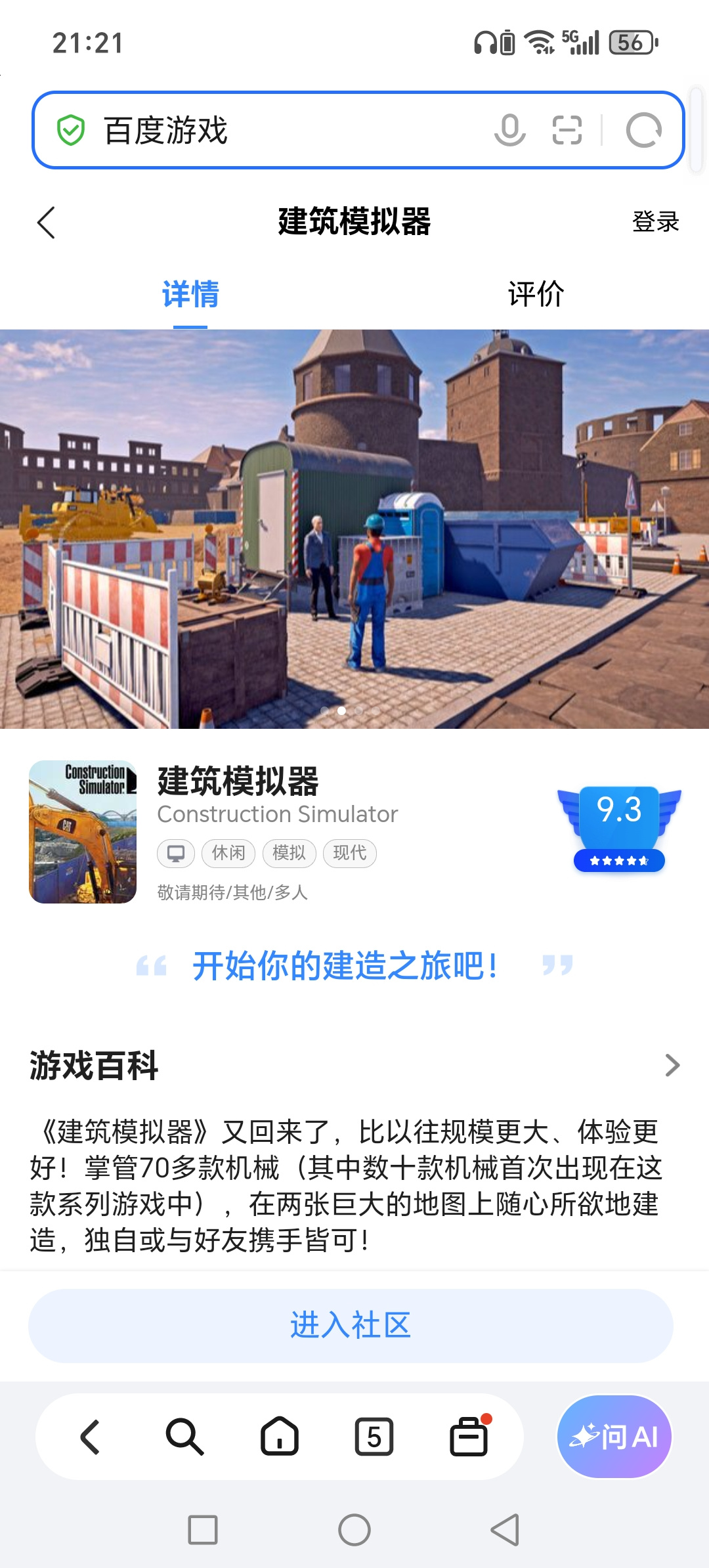Viewport: 709px width, 1568px height.
Task: Open the tab switcher showing 5 tabs
Action: (374, 1437)
